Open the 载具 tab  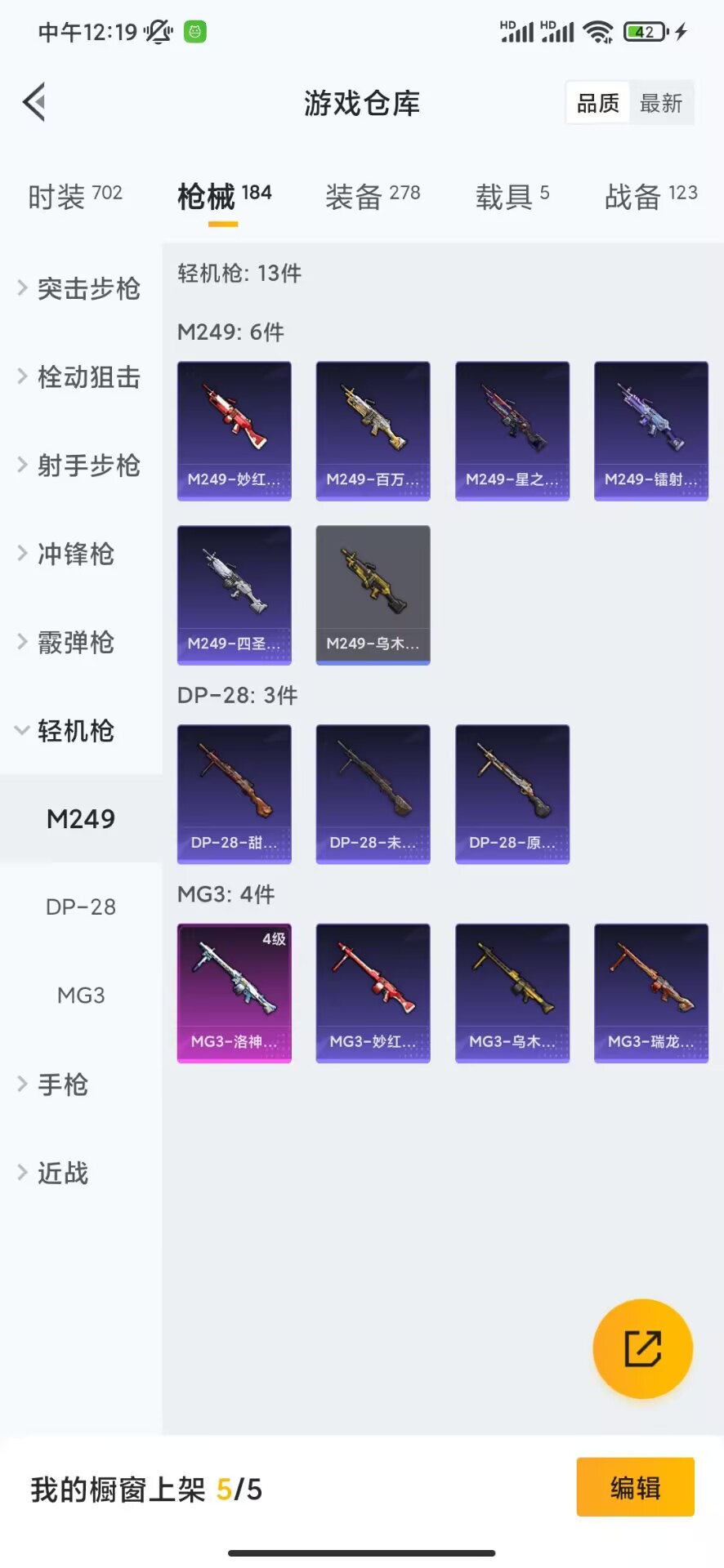point(512,196)
